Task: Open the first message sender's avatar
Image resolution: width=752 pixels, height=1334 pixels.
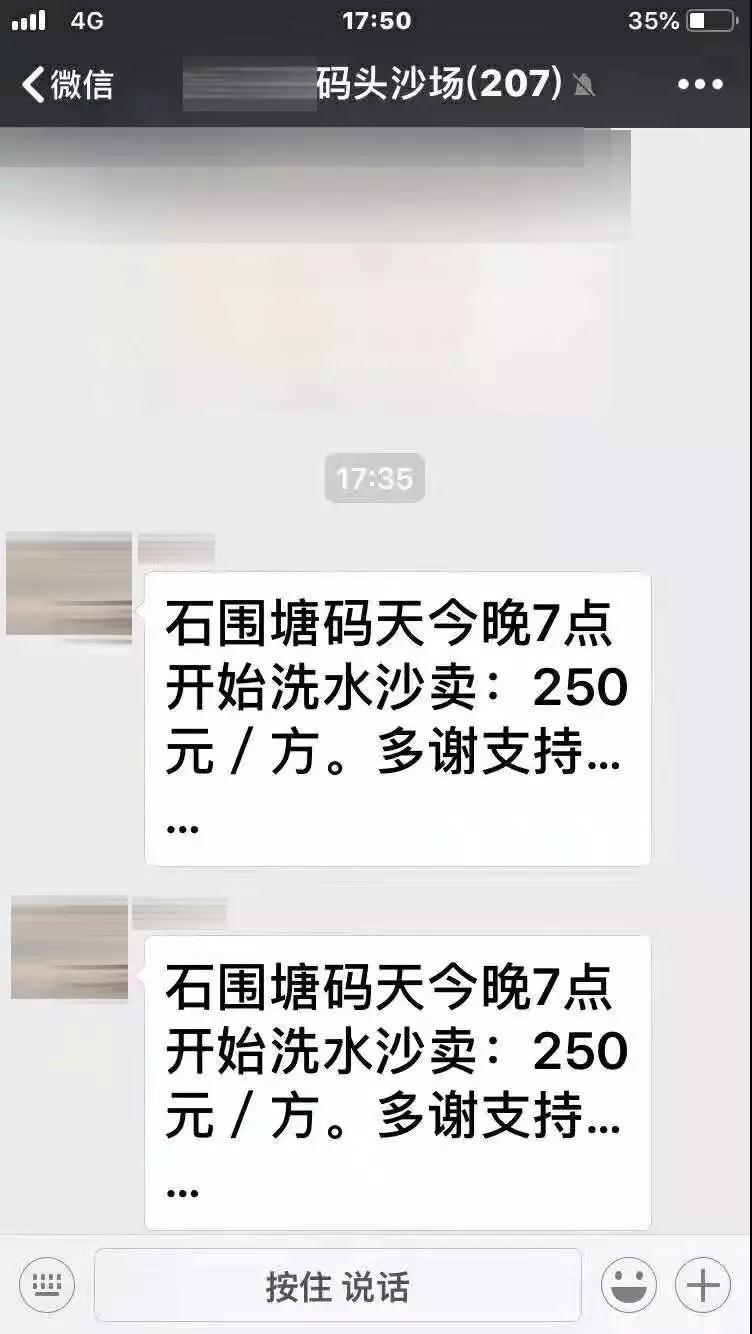Action: coord(69,584)
